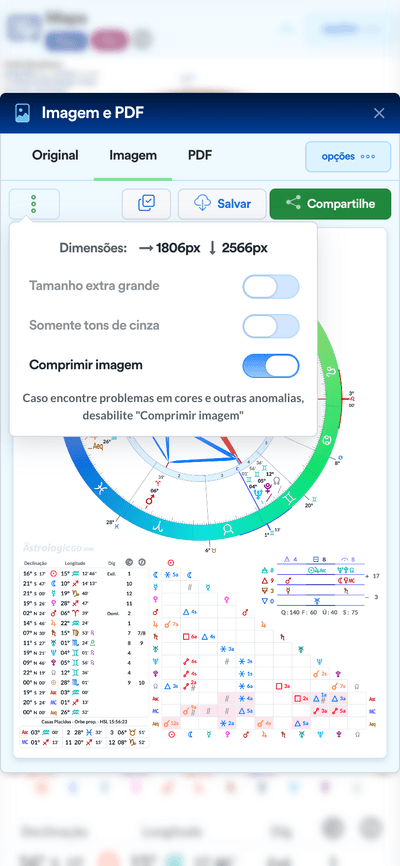400x866 pixels.
Task: Tap the Compartilhe share button
Action: tap(330, 204)
